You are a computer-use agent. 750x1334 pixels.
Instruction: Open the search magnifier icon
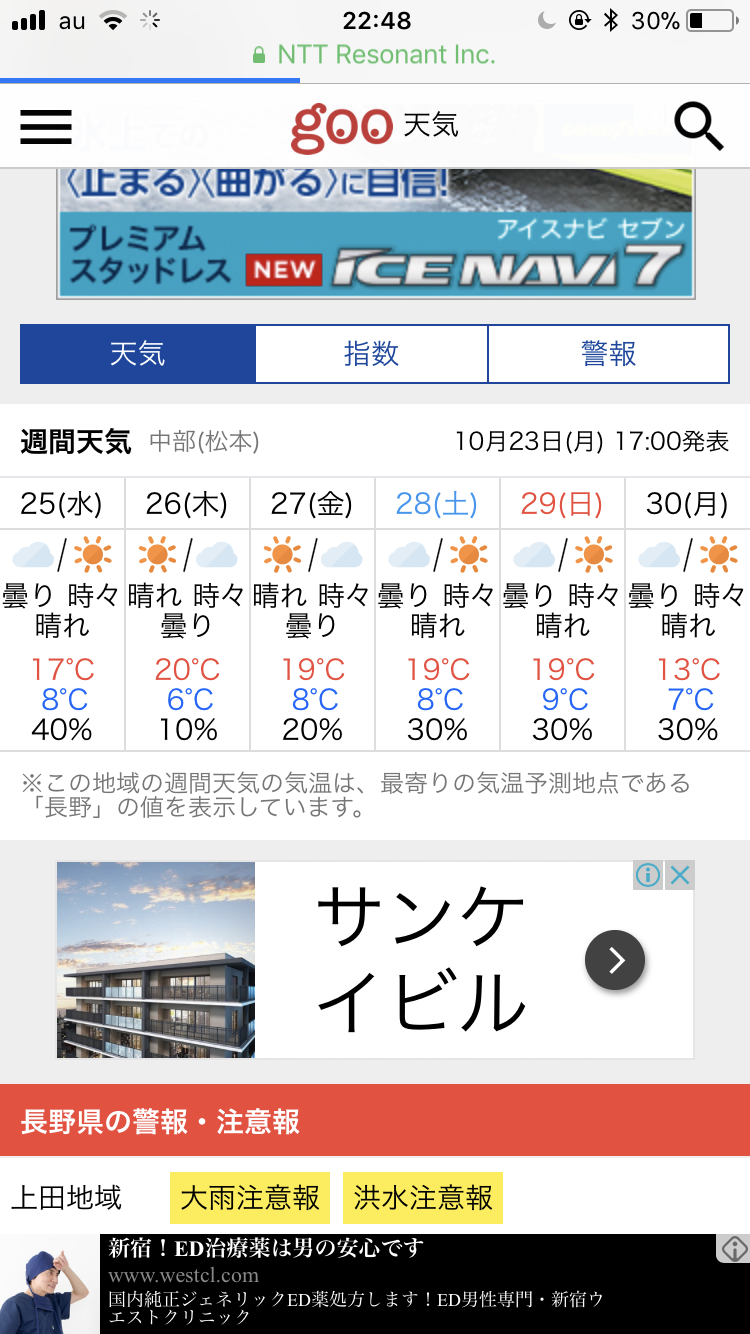click(698, 126)
